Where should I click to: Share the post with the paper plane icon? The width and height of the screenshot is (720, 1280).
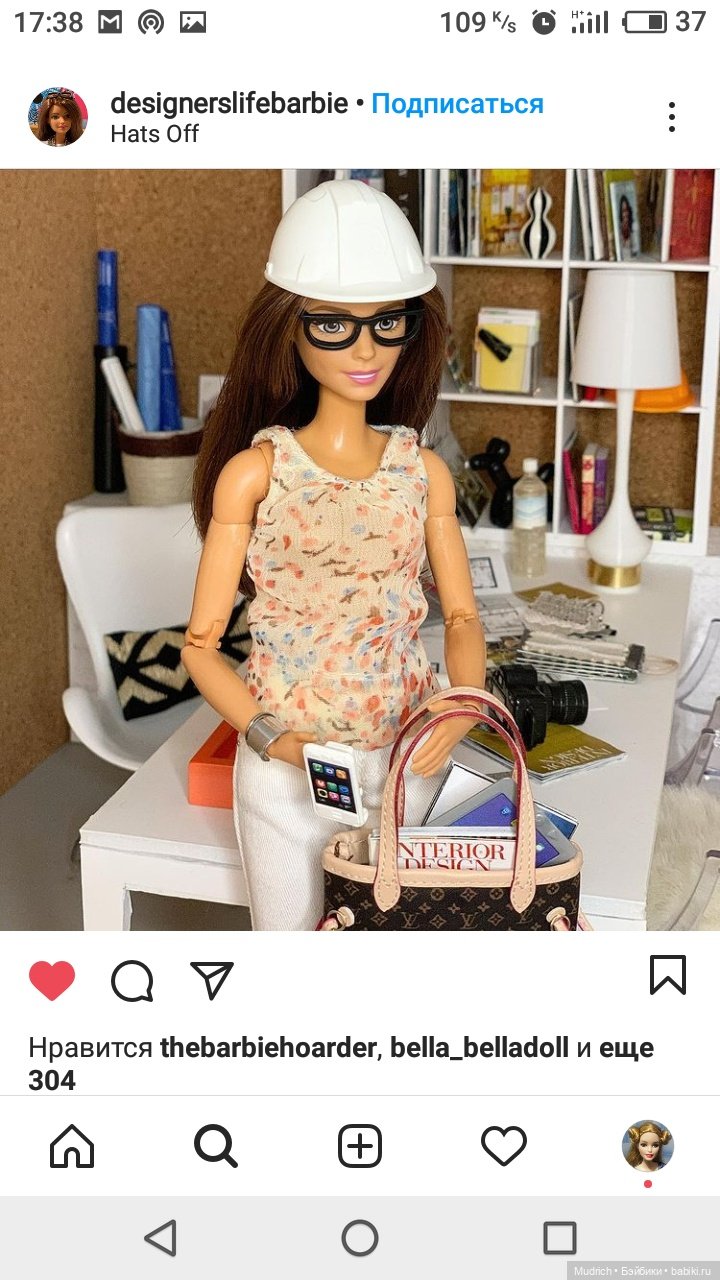(211, 980)
